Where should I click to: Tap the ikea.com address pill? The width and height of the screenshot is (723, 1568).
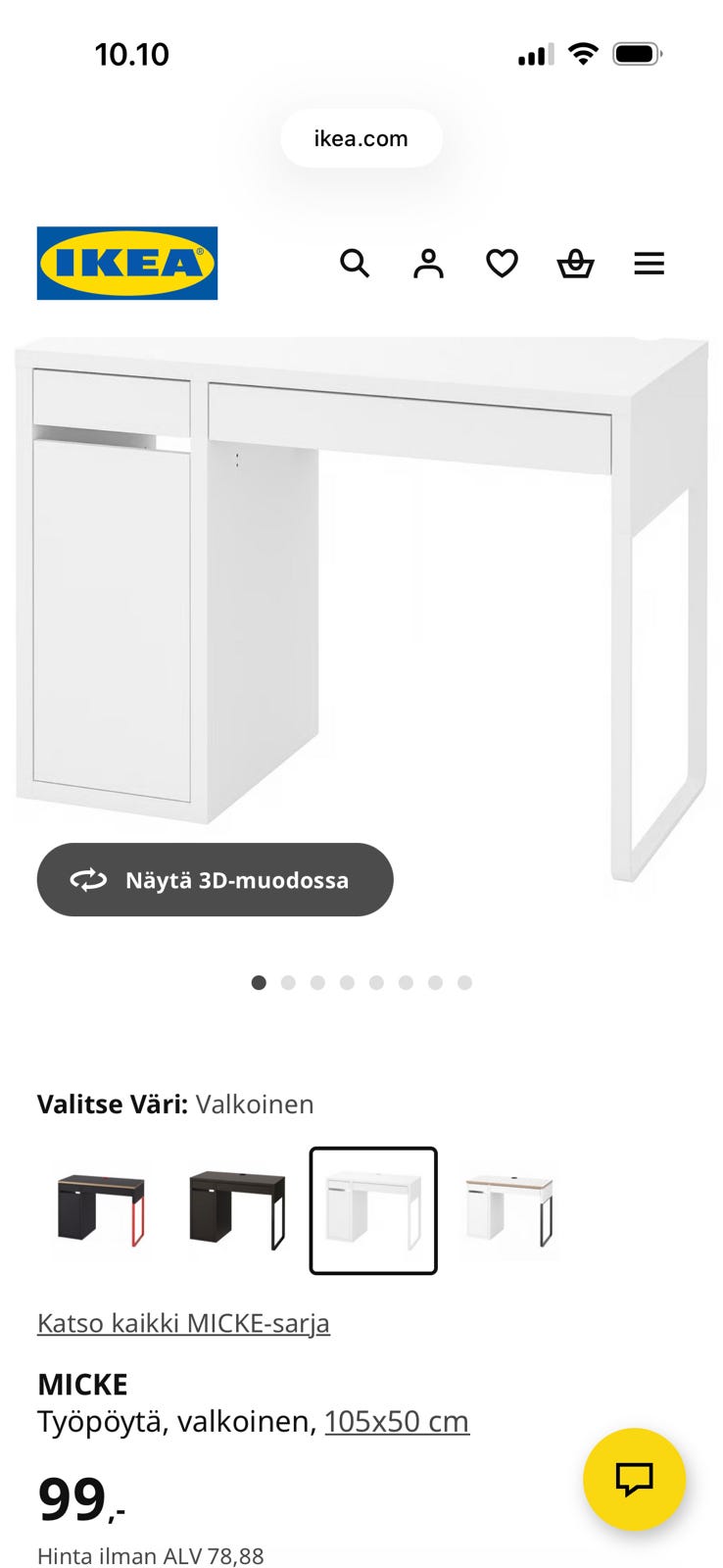tap(361, 138)
